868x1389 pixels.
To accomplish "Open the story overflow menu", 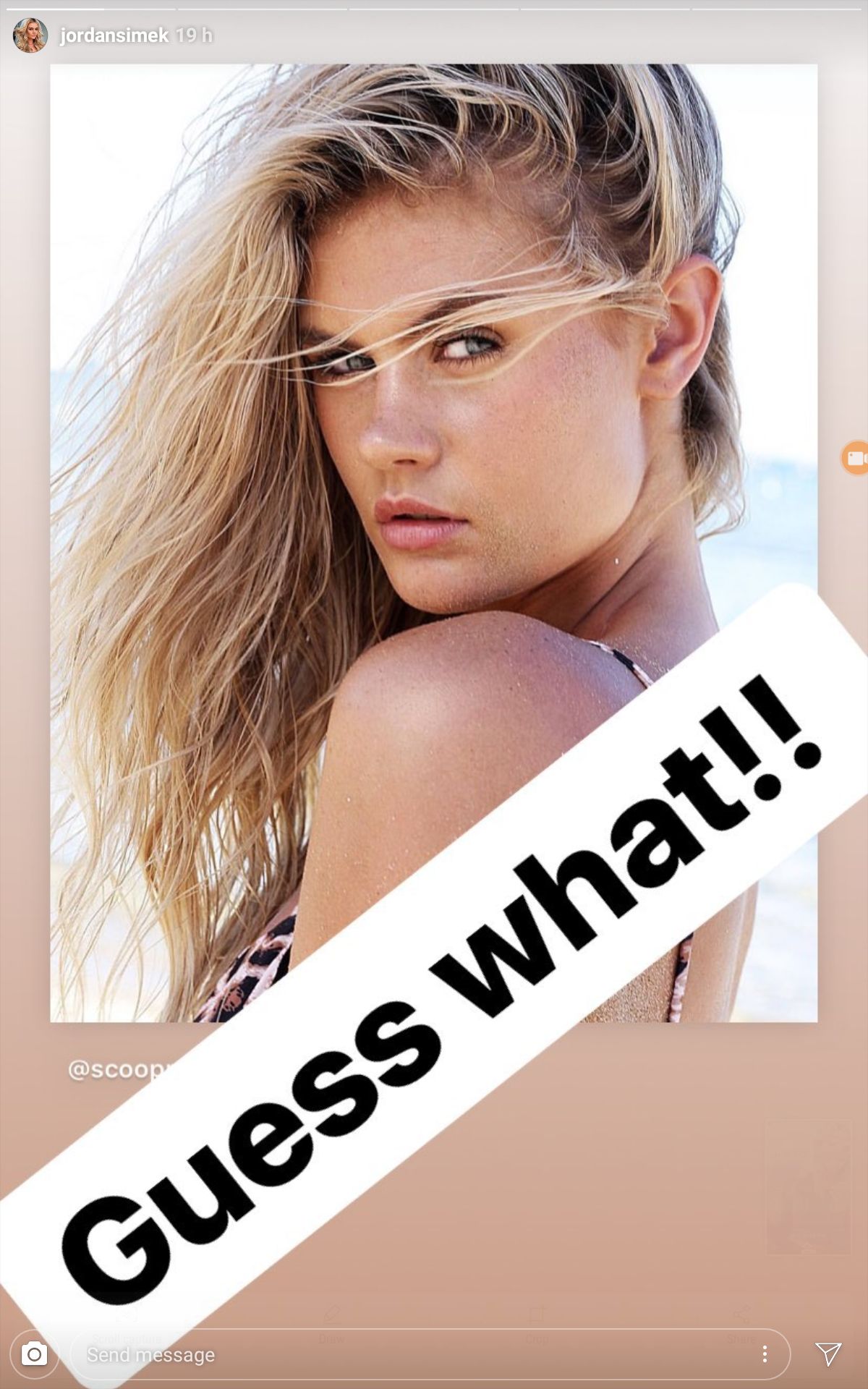I will click(765, 1354).
